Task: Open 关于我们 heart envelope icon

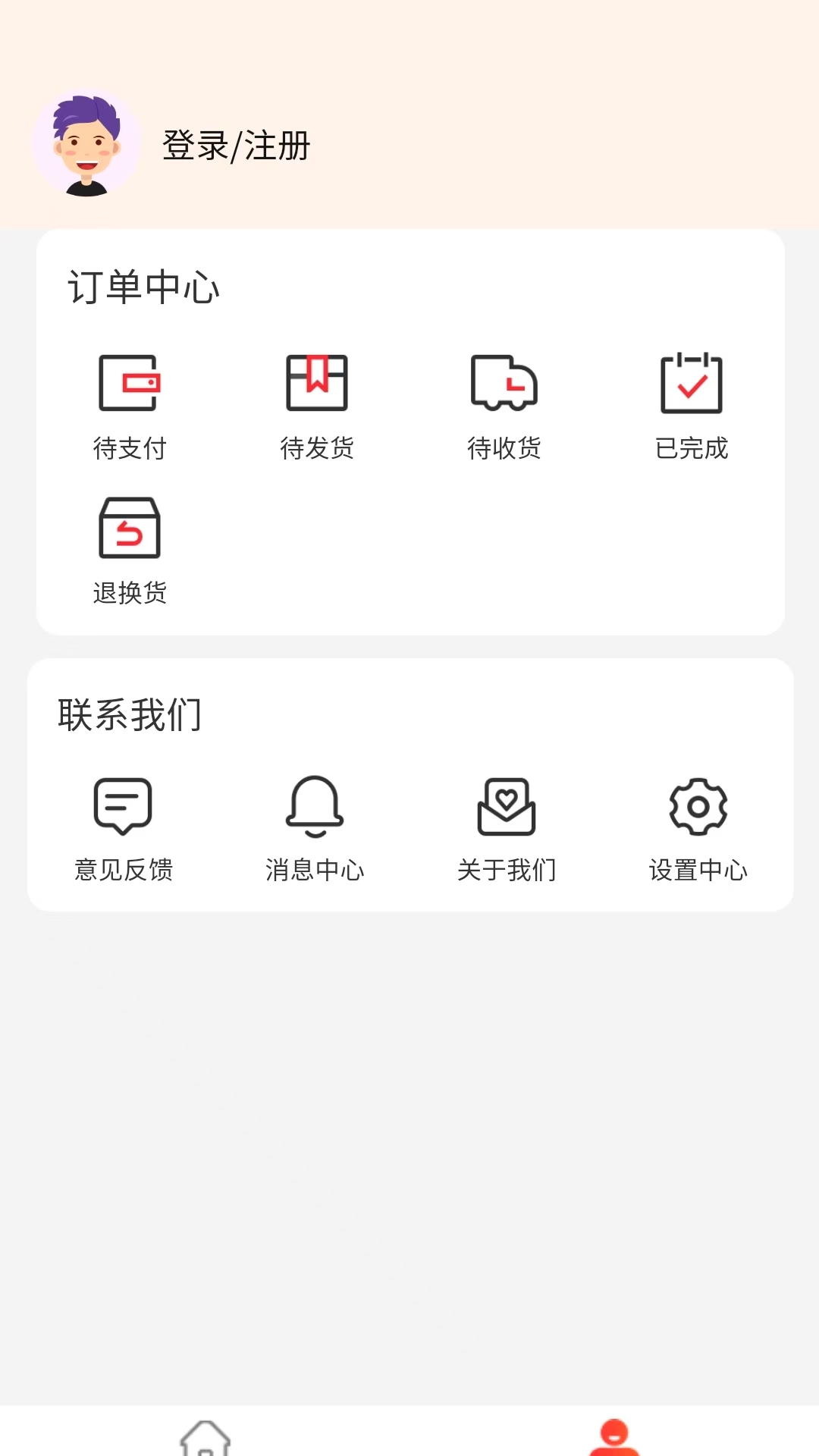Action: pos(507,806)
